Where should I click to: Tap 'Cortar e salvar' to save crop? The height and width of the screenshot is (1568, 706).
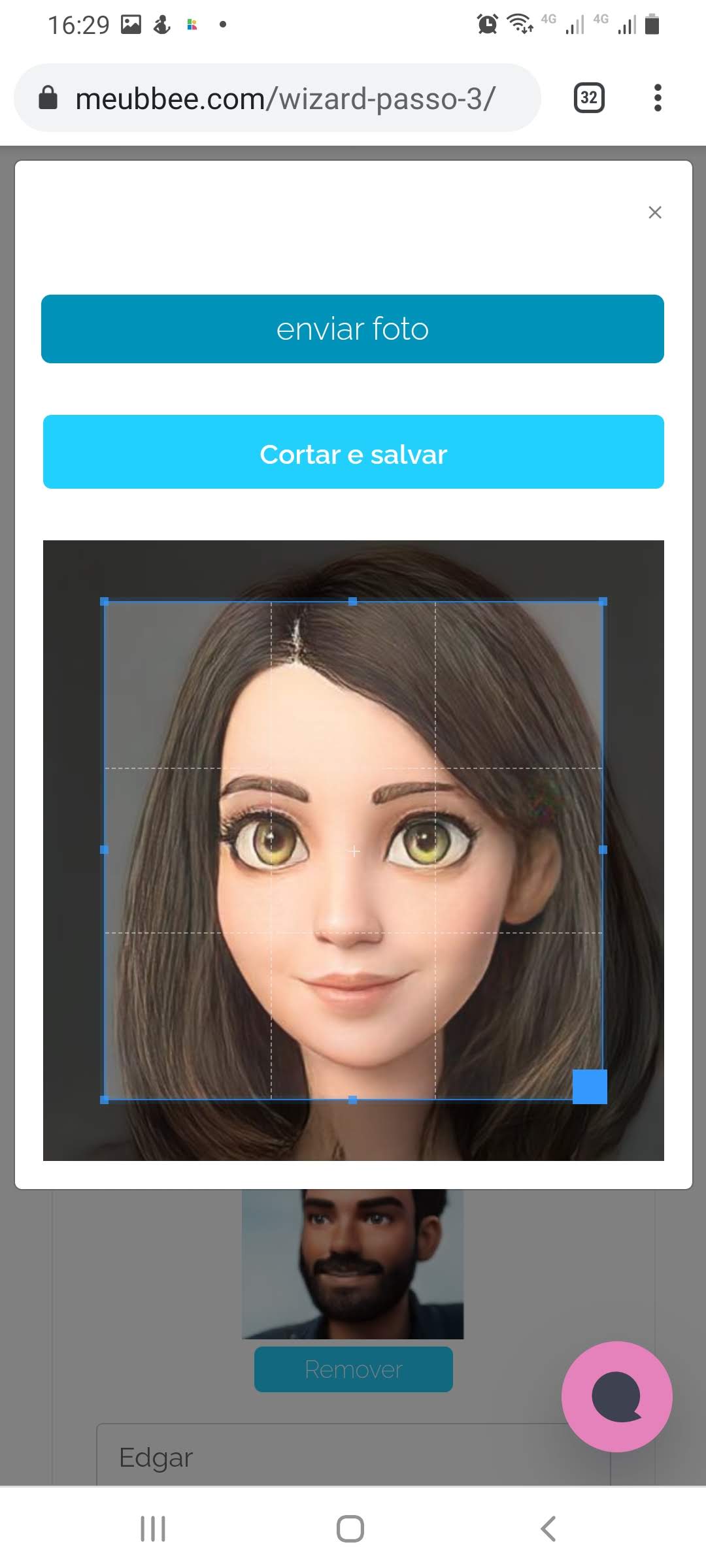pyautogui.click(x=353, y=452)
